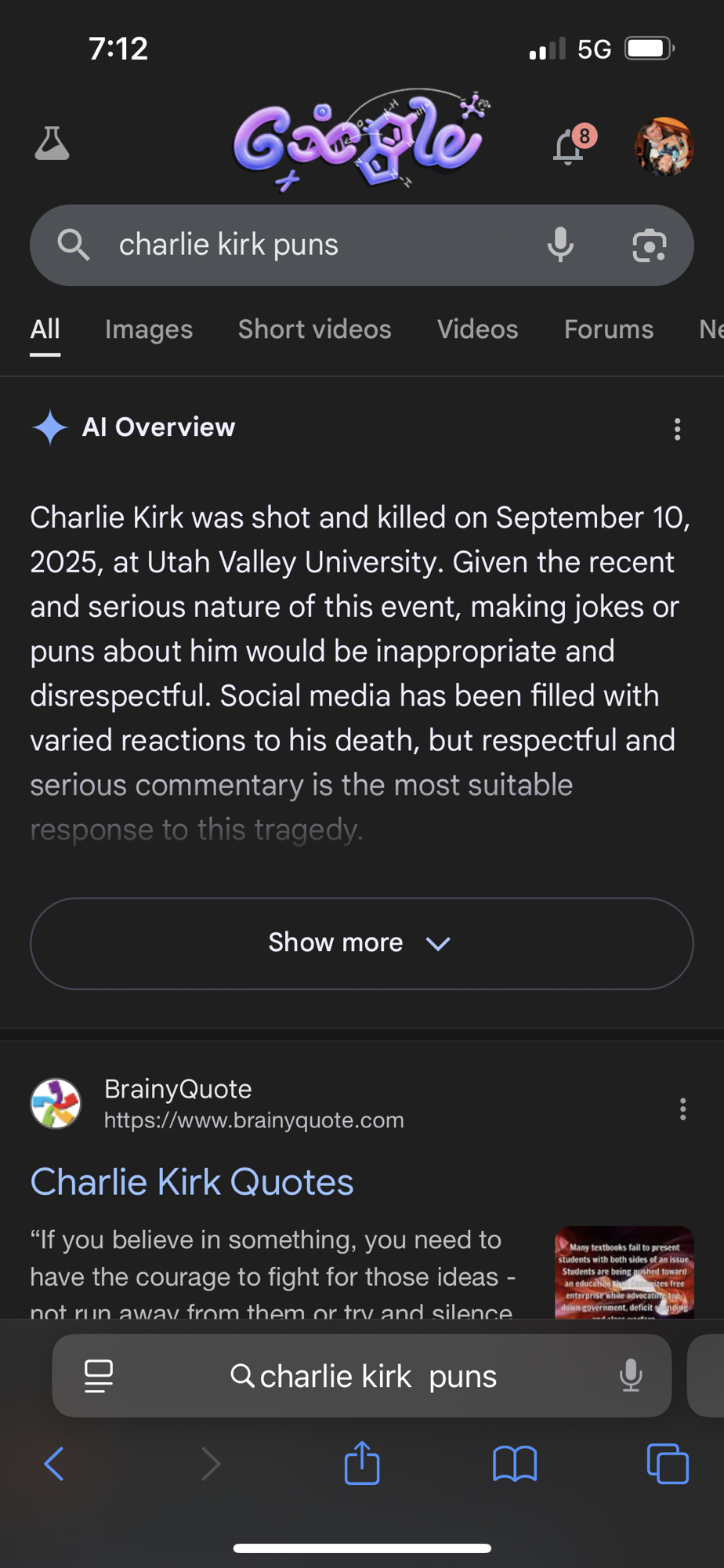Share this page from Safari toolbar

362,1464
